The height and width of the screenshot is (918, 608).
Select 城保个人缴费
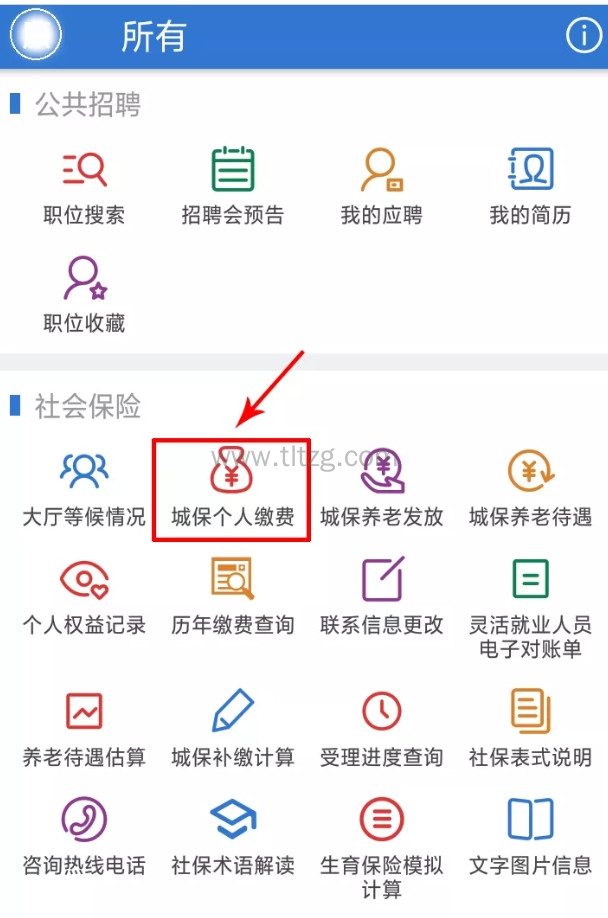[232, 490]
